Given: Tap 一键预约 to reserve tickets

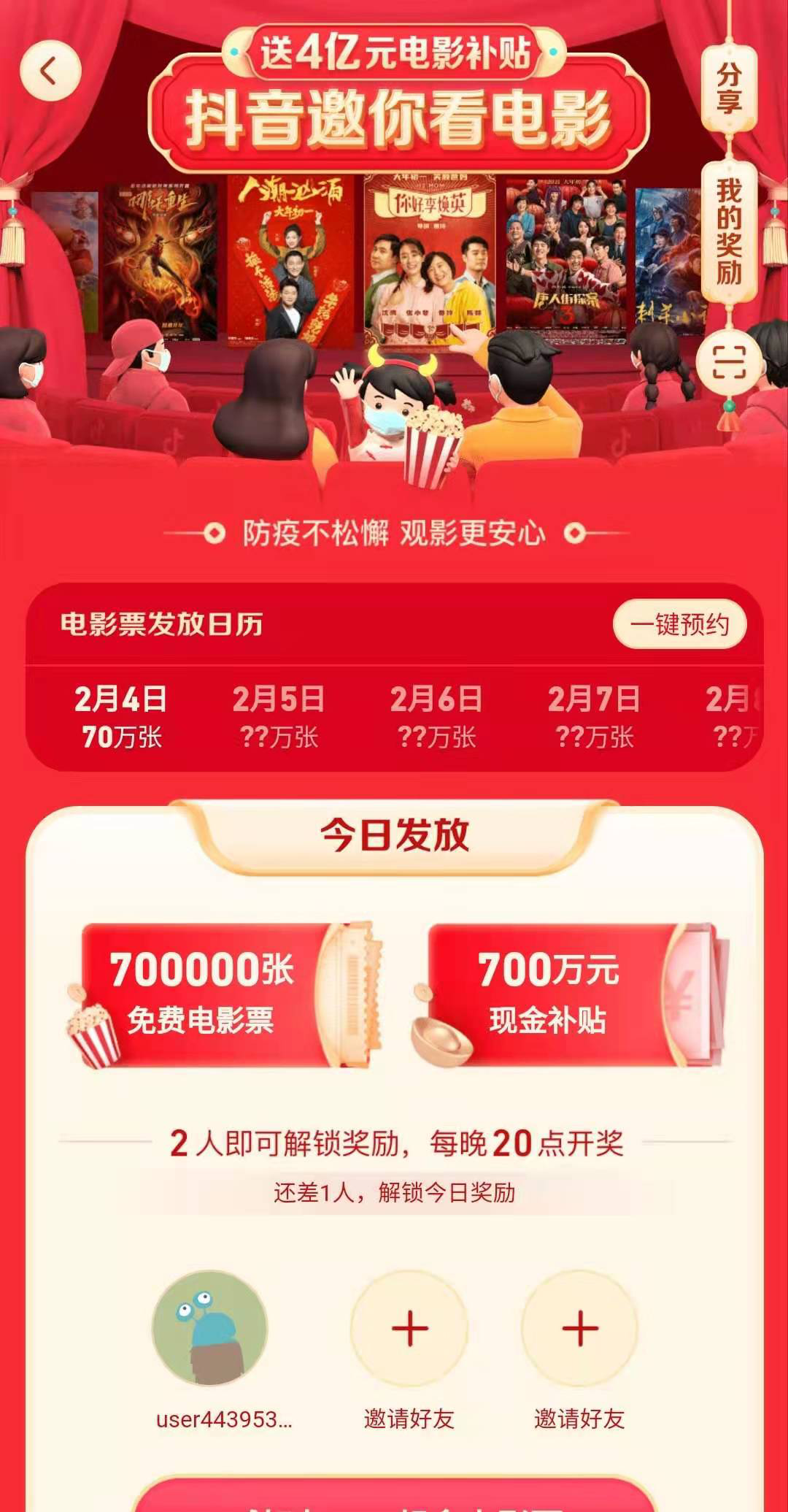Looking at the screenshot, I should tap(679, 624).
